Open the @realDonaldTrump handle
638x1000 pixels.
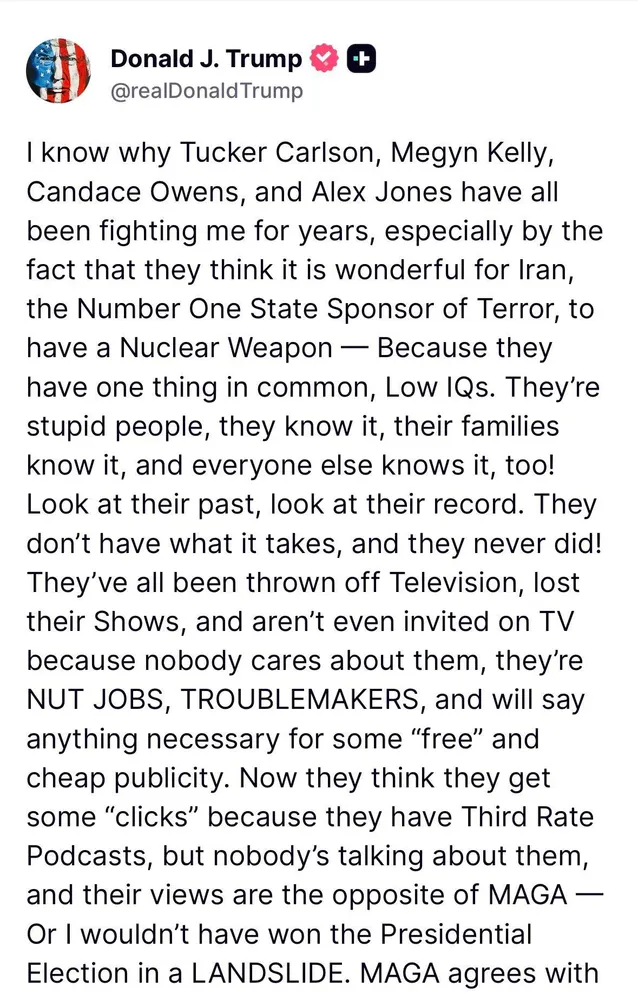pos(206,91)
